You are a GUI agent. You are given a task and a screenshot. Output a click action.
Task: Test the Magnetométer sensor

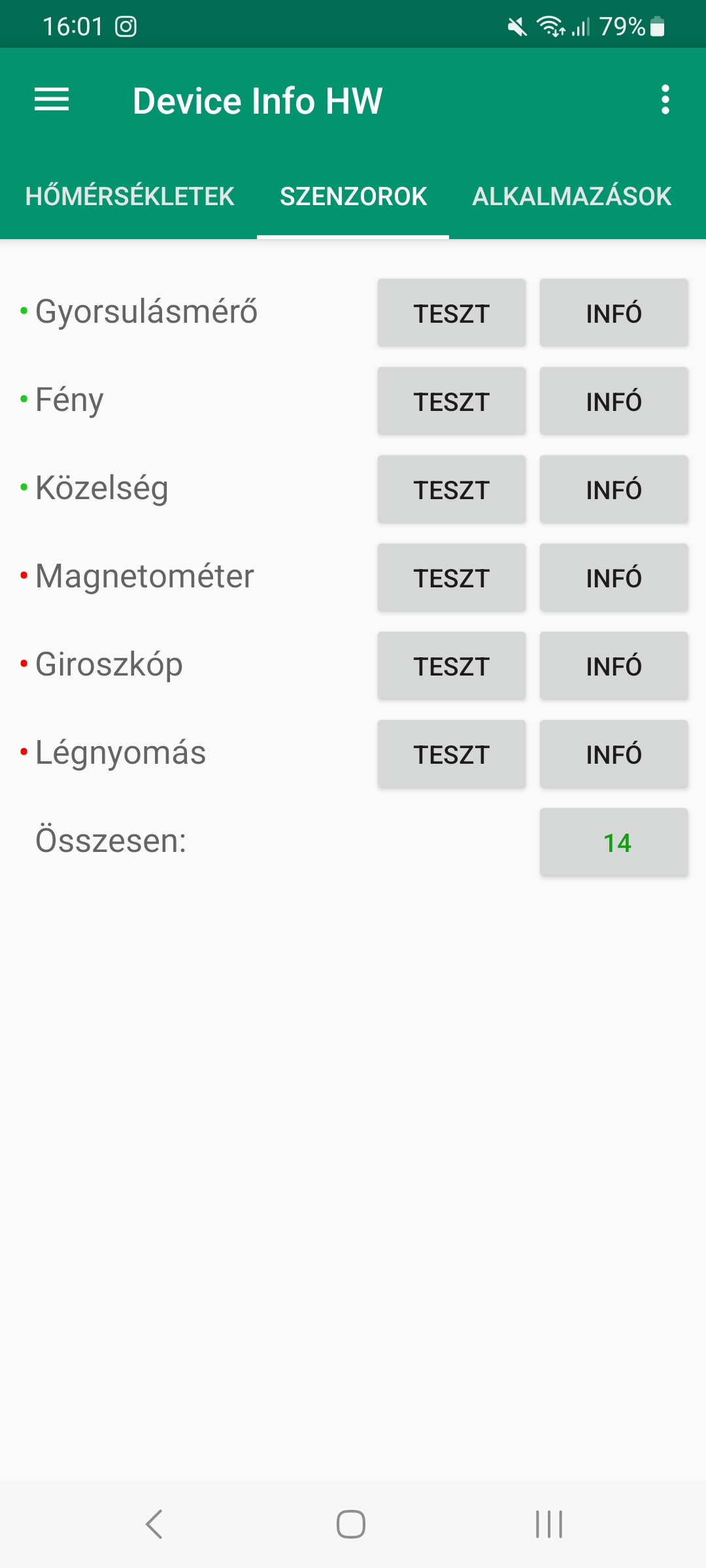(452, 578)
